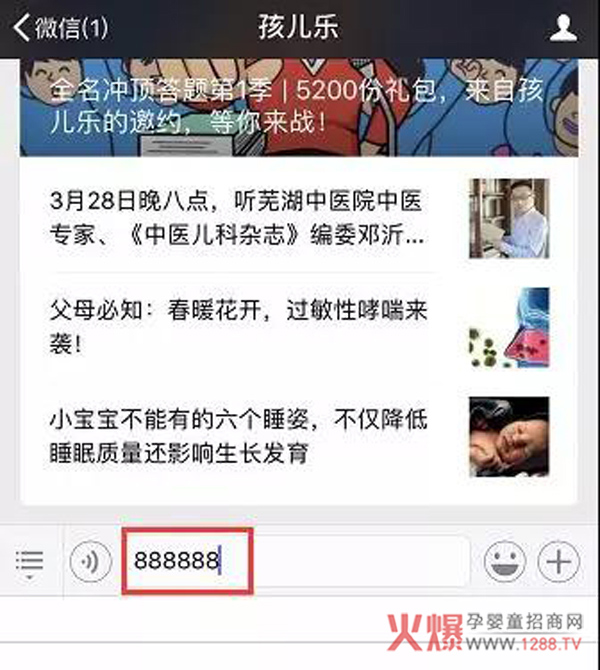Open the 3月28日晚八点 中医专家 article

point(240,217)
